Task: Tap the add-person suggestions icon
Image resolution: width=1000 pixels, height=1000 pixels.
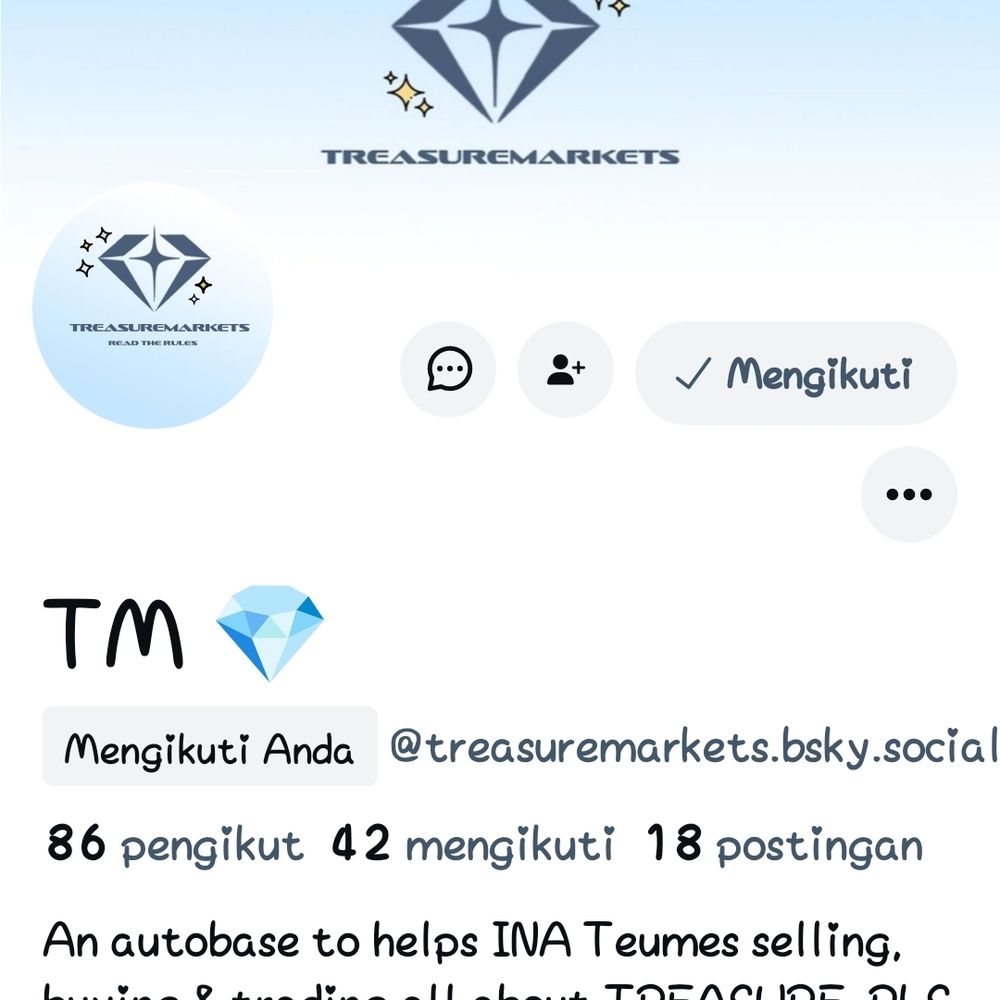Action: [565, 370]
